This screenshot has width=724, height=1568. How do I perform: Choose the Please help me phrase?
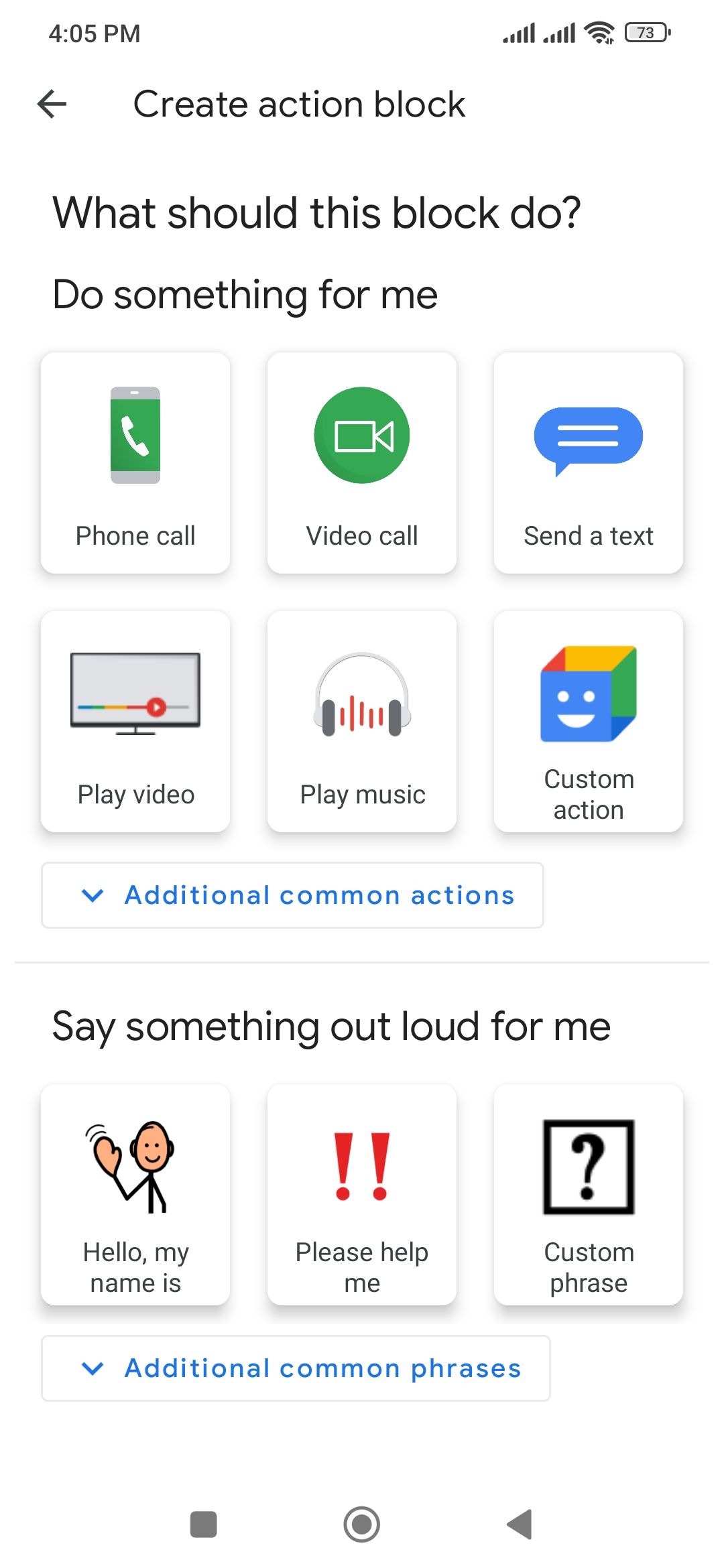[362, 1195]
